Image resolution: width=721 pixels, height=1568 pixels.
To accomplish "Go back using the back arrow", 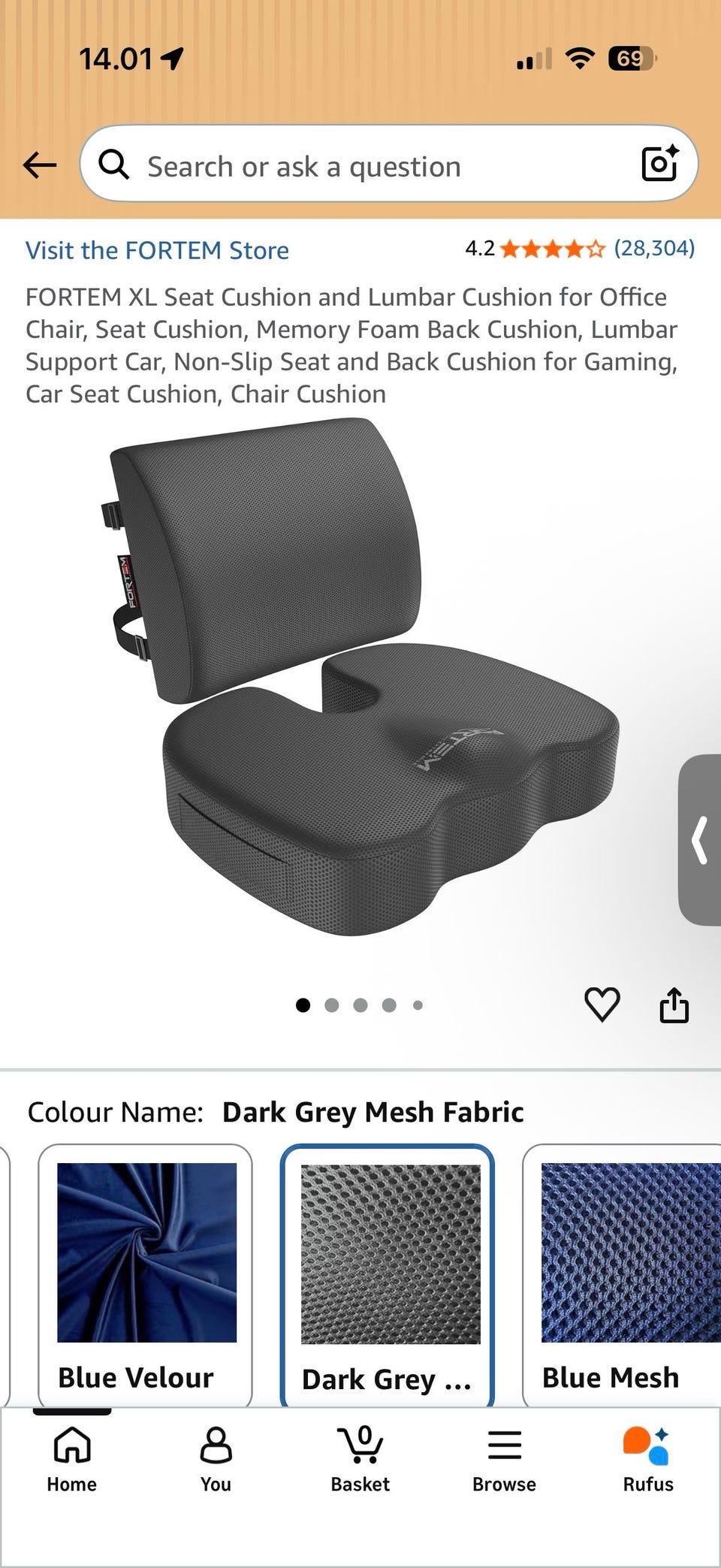I will (x=40, y=165).
